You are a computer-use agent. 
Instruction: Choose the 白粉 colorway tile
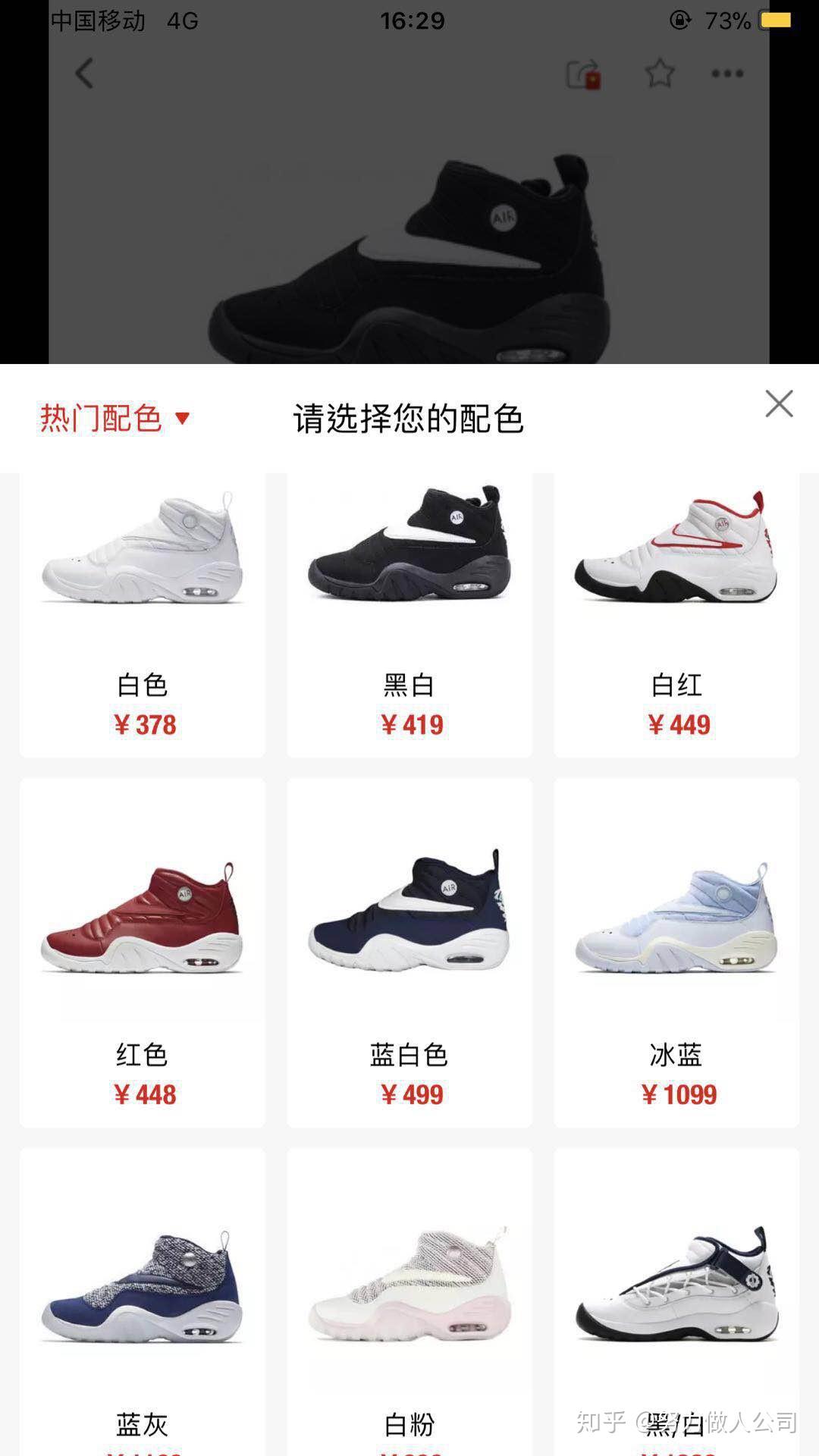409,1304
